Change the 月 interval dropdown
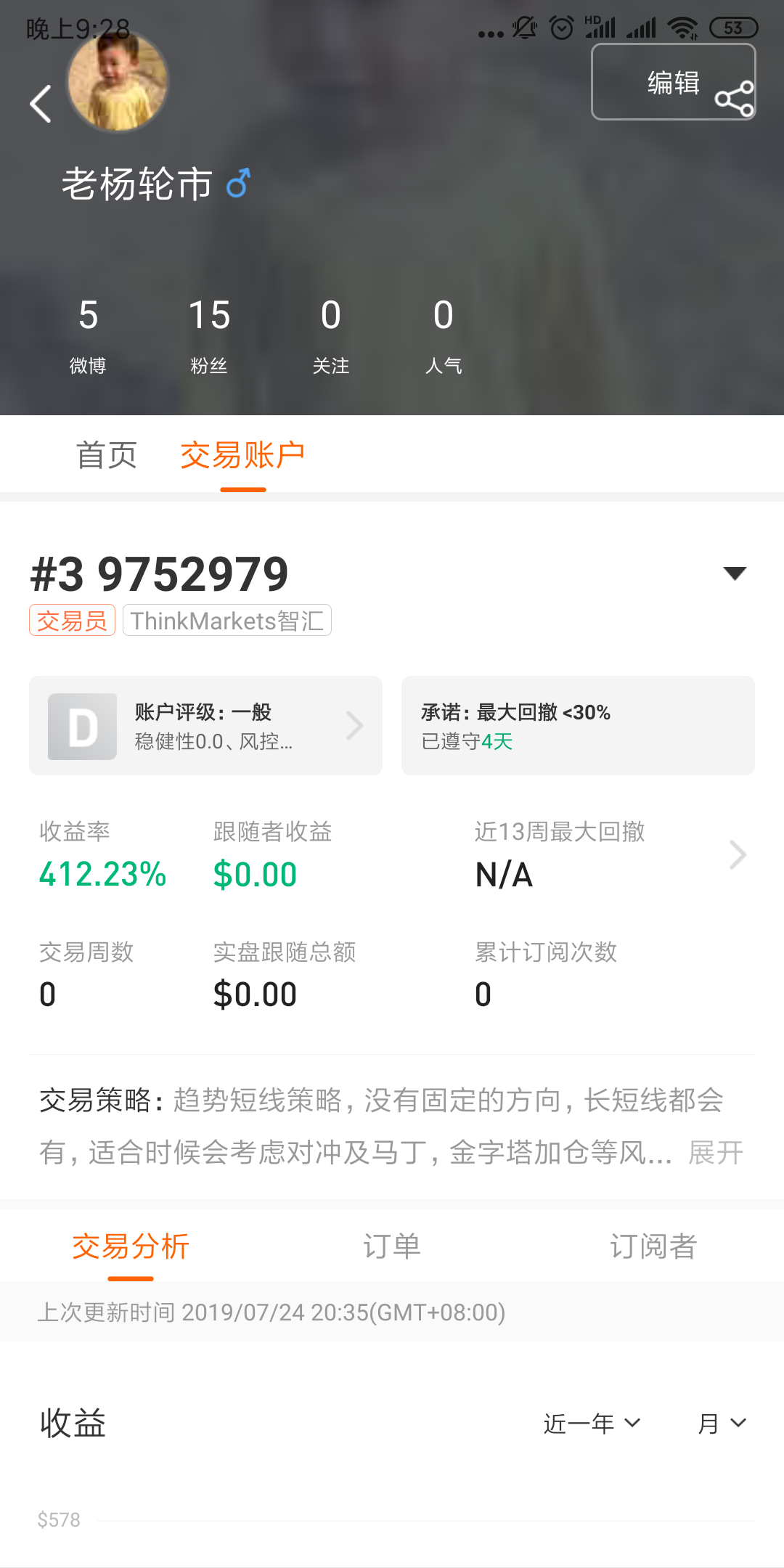 [722, 1424]
